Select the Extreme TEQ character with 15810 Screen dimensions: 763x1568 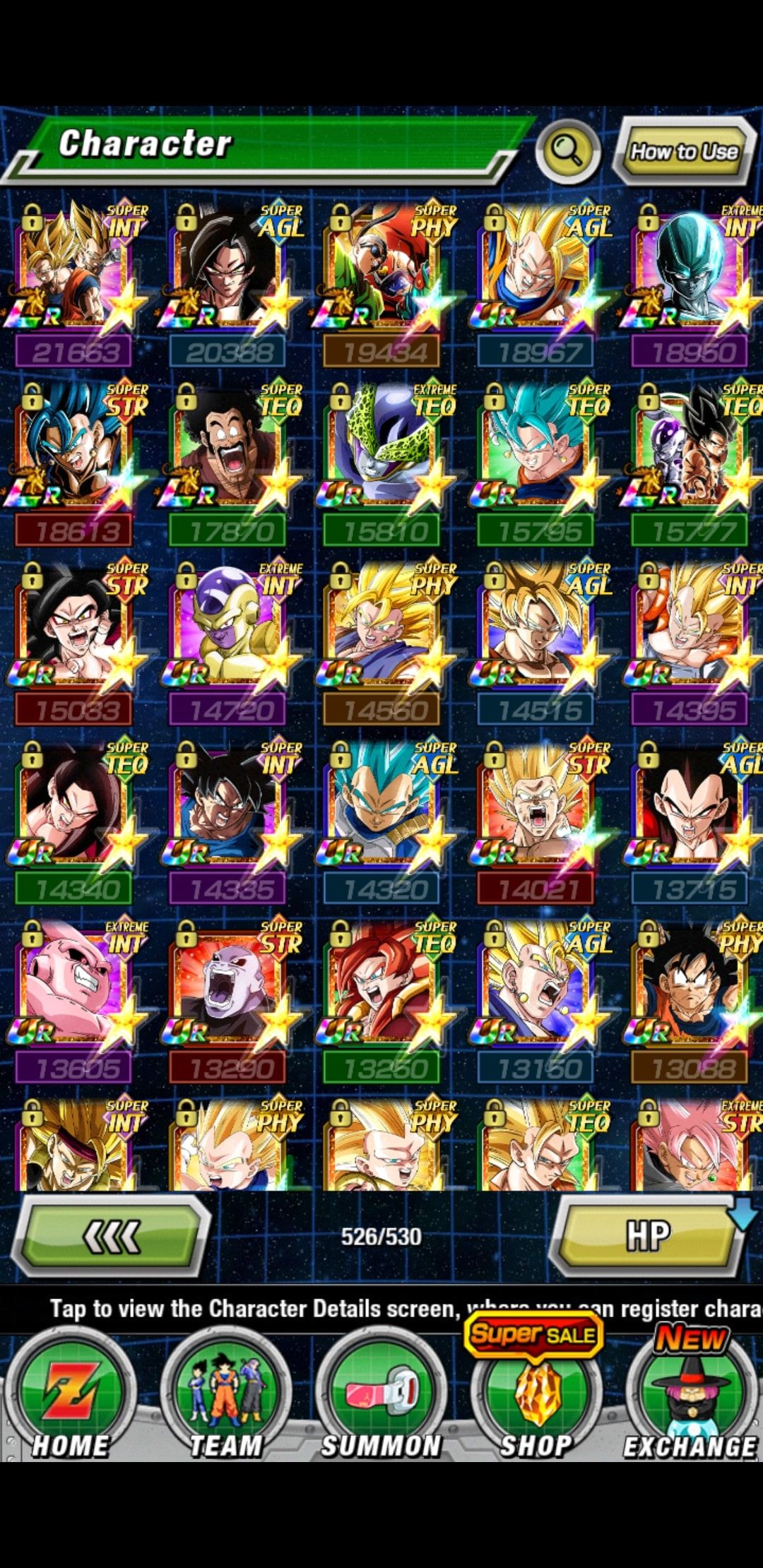[384, 464]
